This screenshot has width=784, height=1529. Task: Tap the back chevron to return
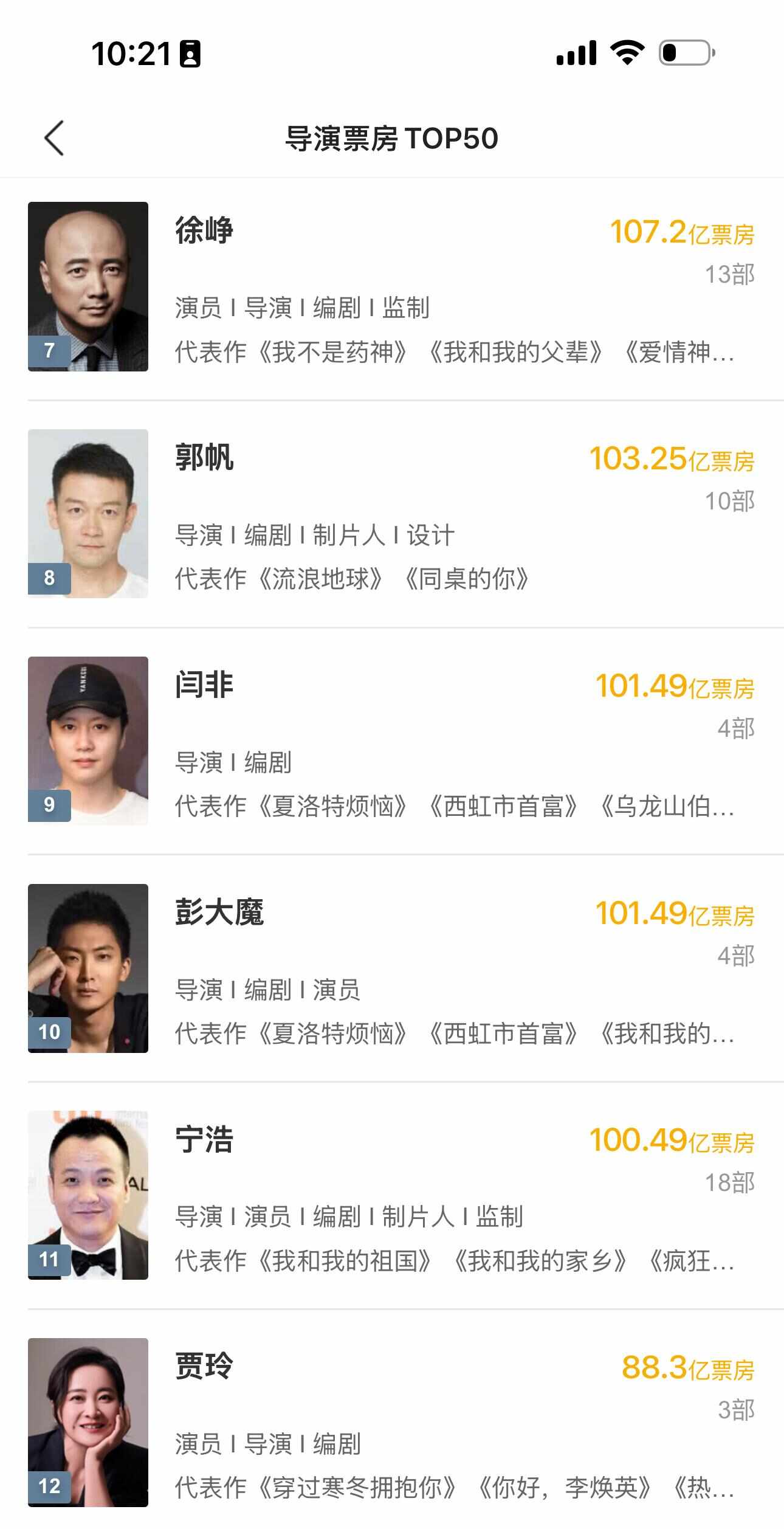54,139
